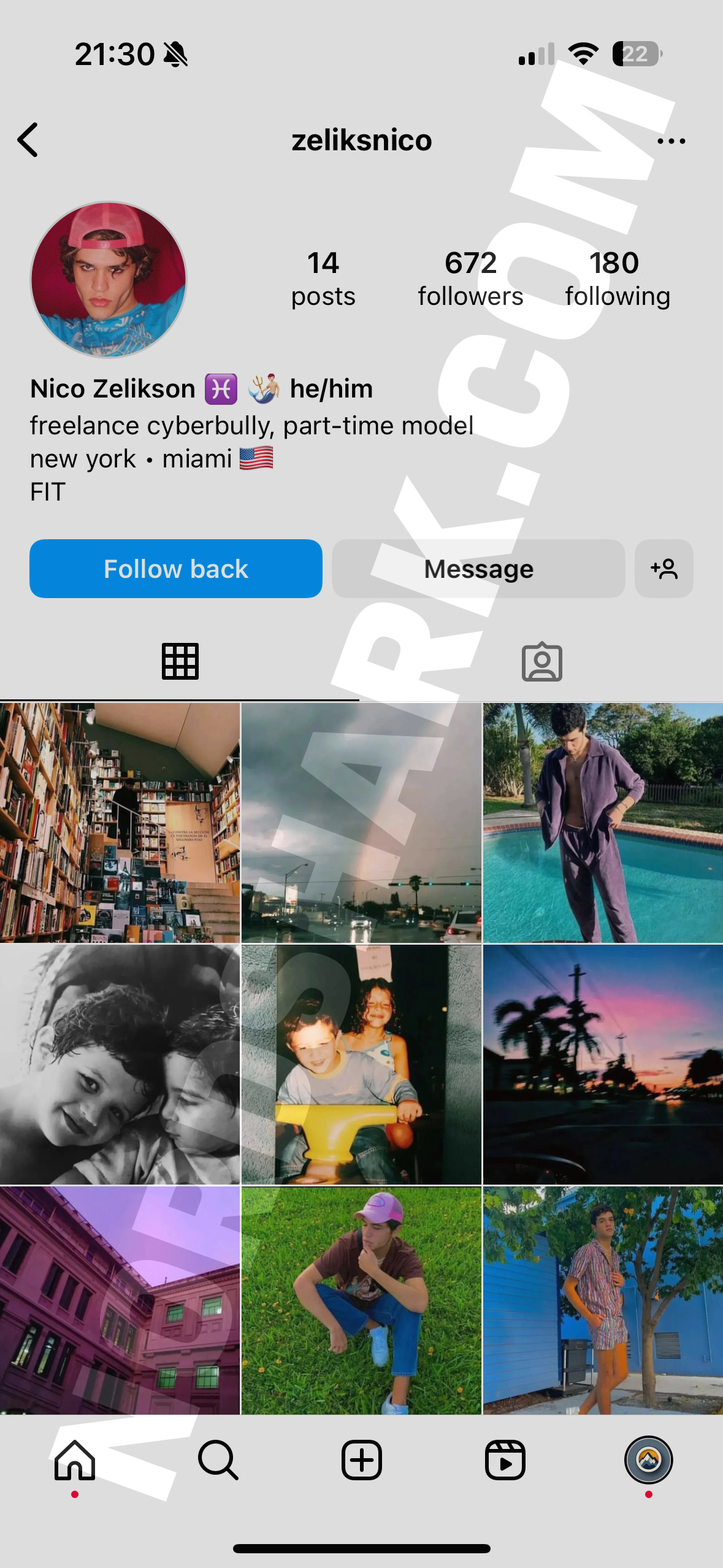Tap the Follow back button
The image size is (723, 1568).
[x=176, y=569]
